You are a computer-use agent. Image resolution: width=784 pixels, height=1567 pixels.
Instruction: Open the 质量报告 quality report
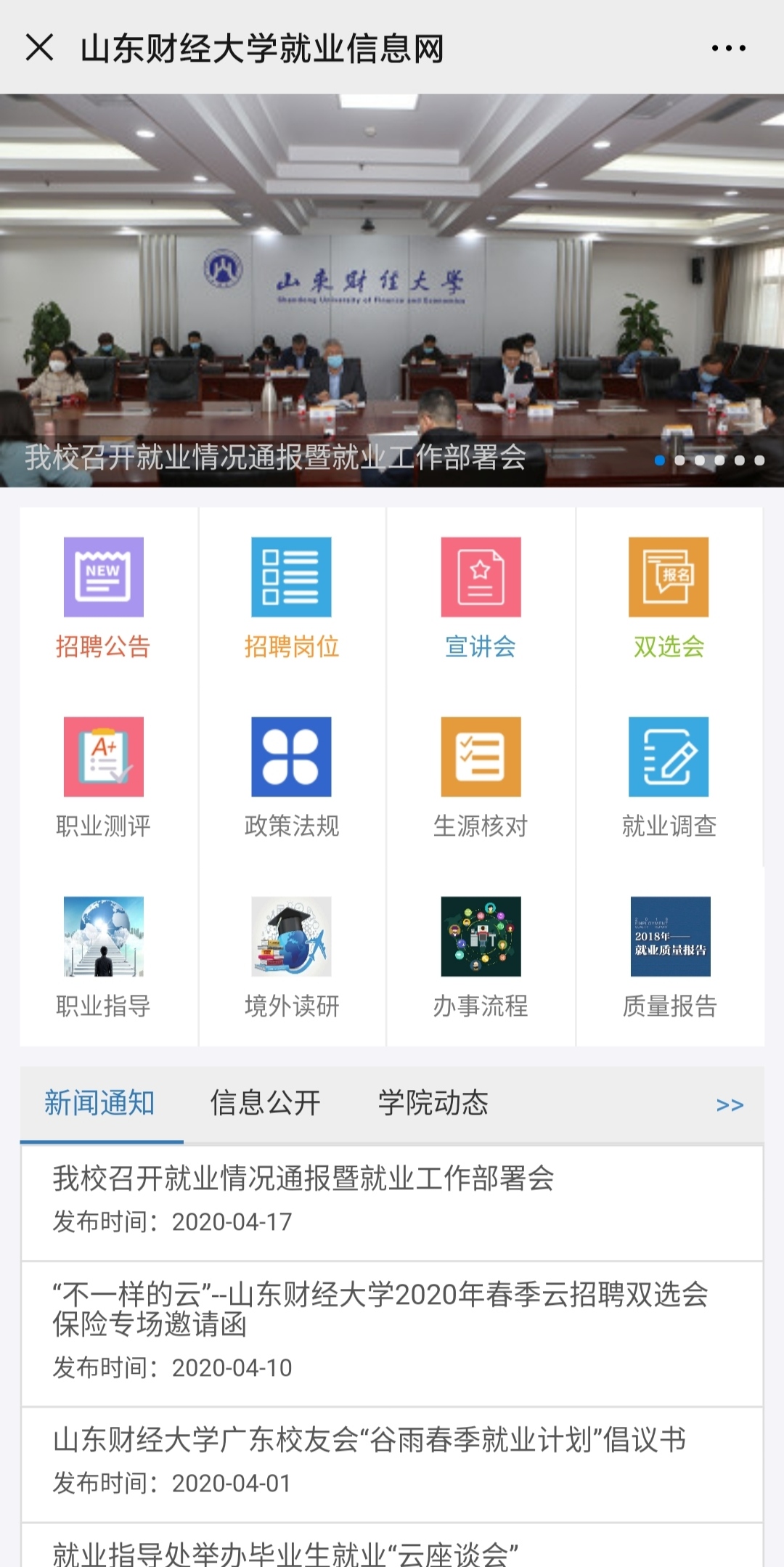pos(670,956)
